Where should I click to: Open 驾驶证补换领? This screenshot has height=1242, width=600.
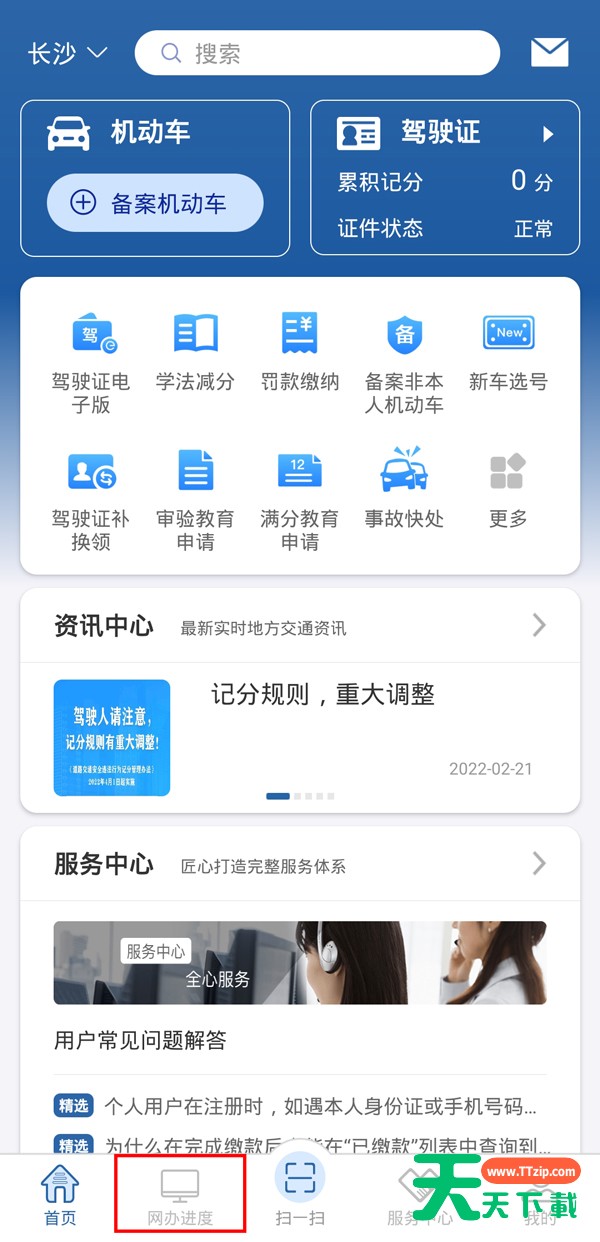click(x=91, y=499)
